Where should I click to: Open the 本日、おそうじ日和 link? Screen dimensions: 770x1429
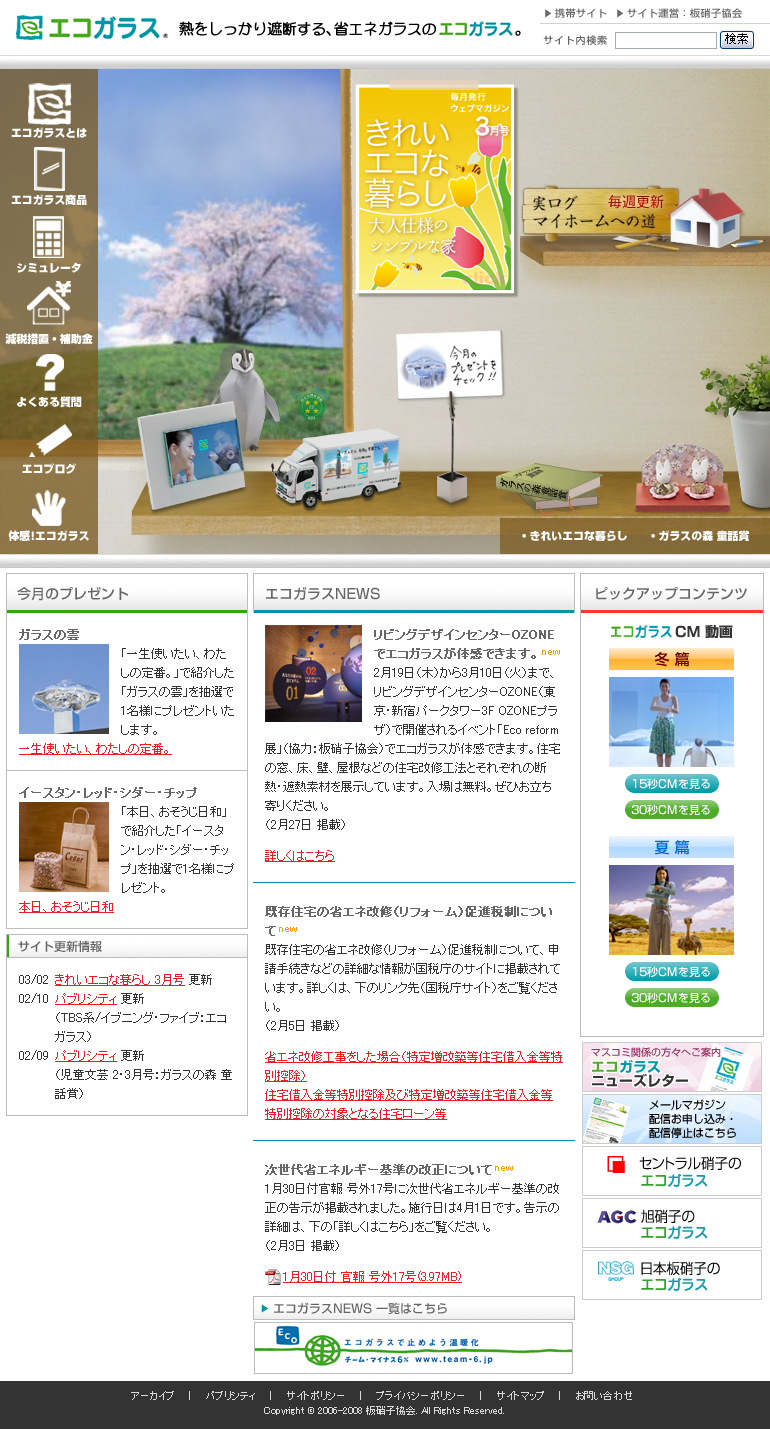(x=66, y=907)
